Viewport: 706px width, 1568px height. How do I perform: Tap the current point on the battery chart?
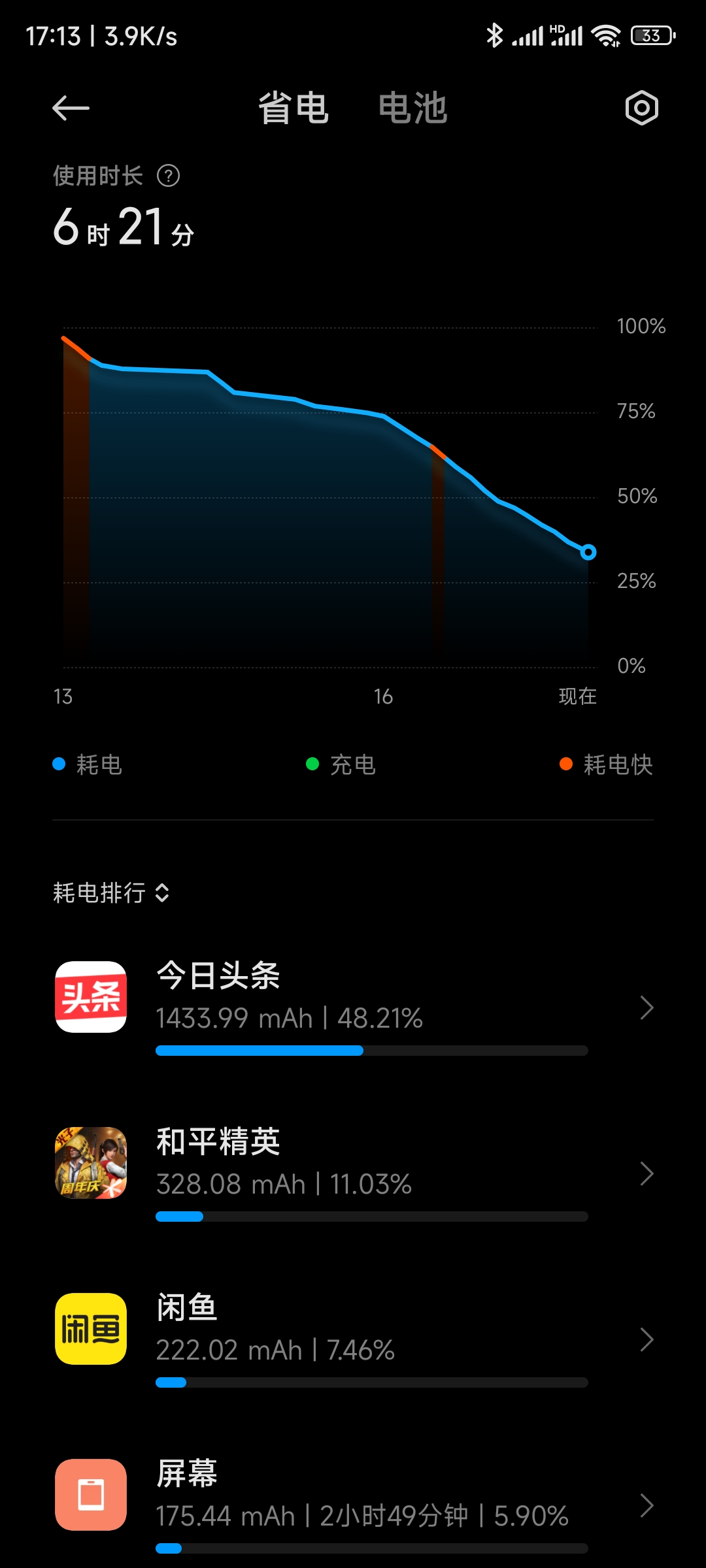tap(588, 553)
